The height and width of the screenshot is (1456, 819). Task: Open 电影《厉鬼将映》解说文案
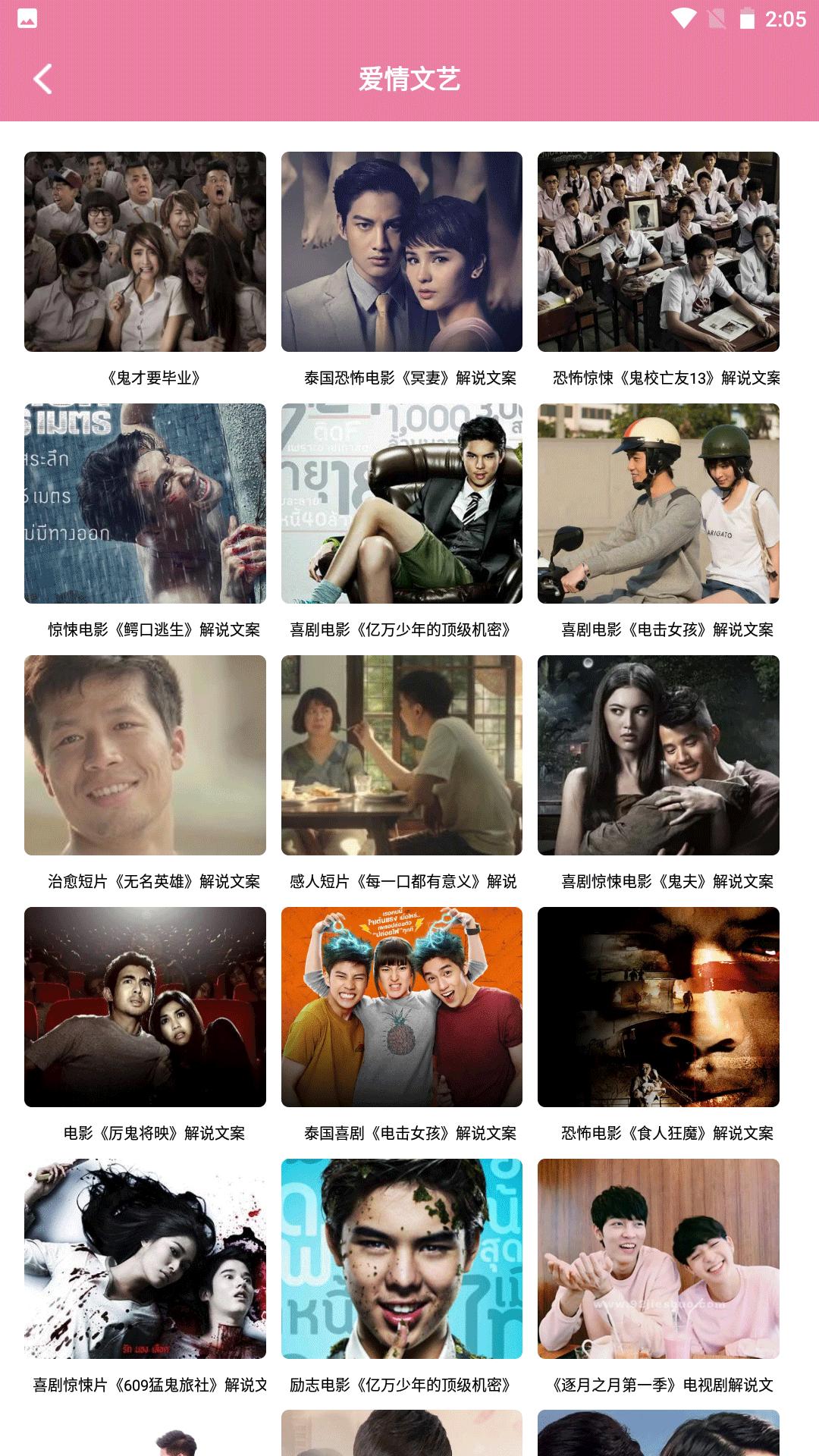pyautogui.click(x=145, y=1007)
